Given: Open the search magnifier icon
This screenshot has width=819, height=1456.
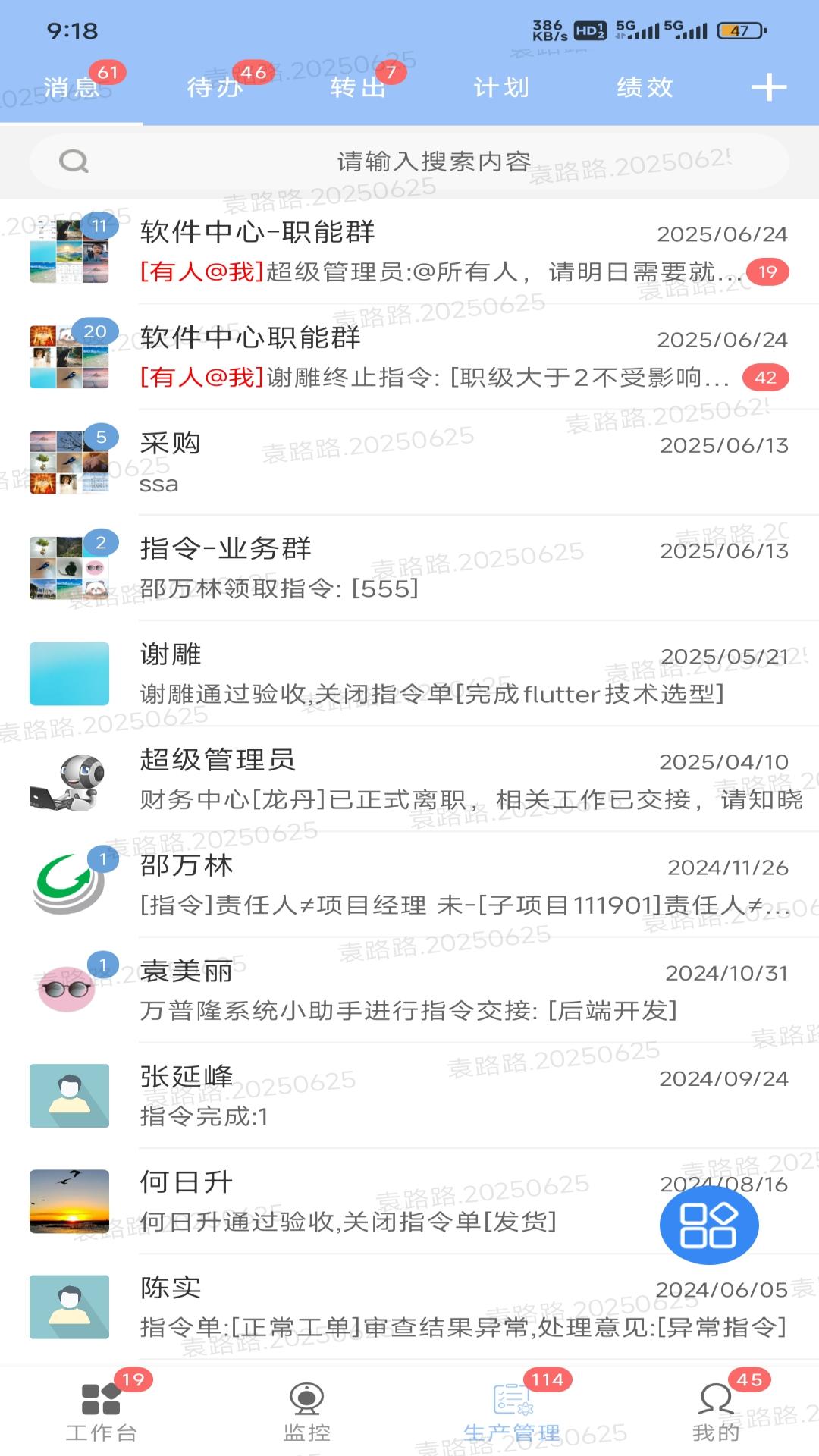Looking at the screenshot, I should [72, 160].
